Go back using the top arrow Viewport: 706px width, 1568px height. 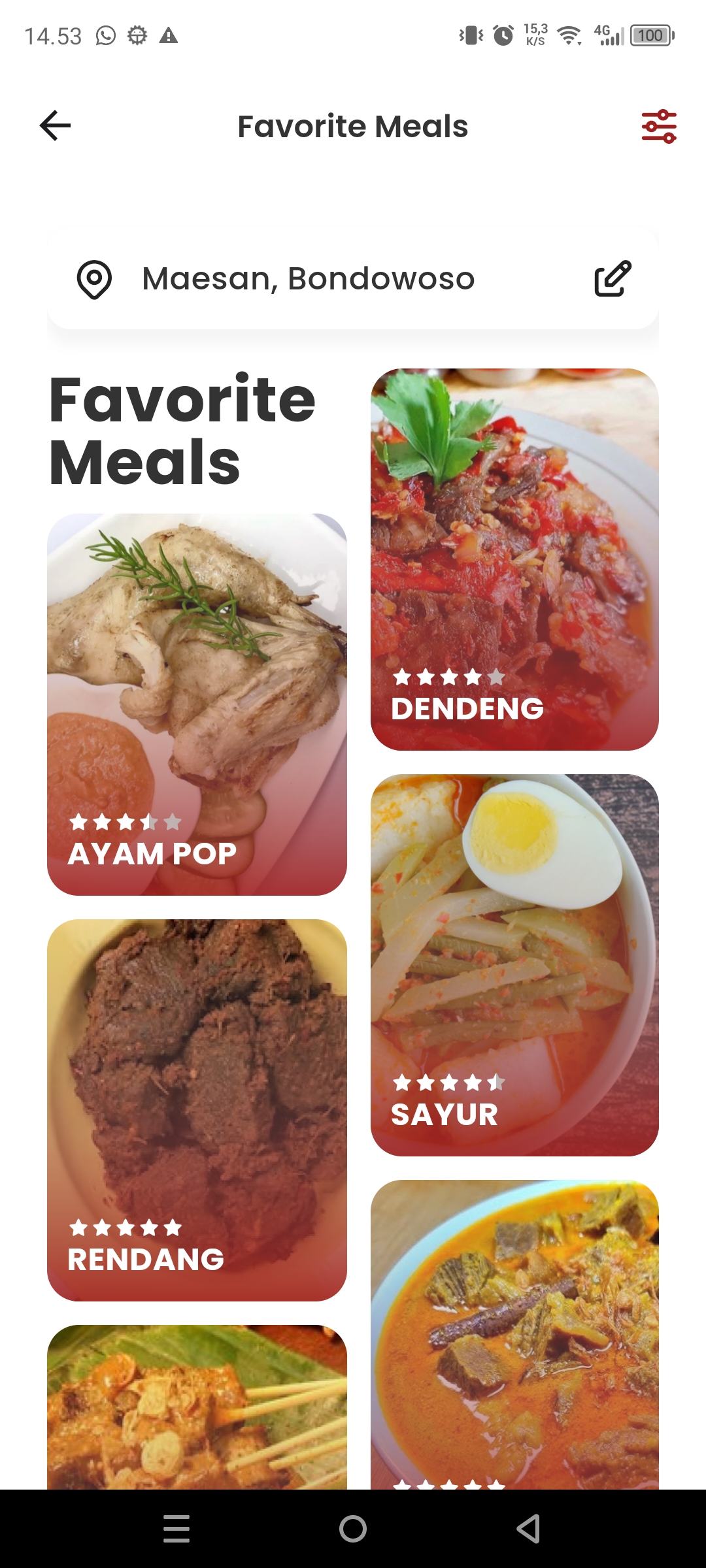point(55,125)
